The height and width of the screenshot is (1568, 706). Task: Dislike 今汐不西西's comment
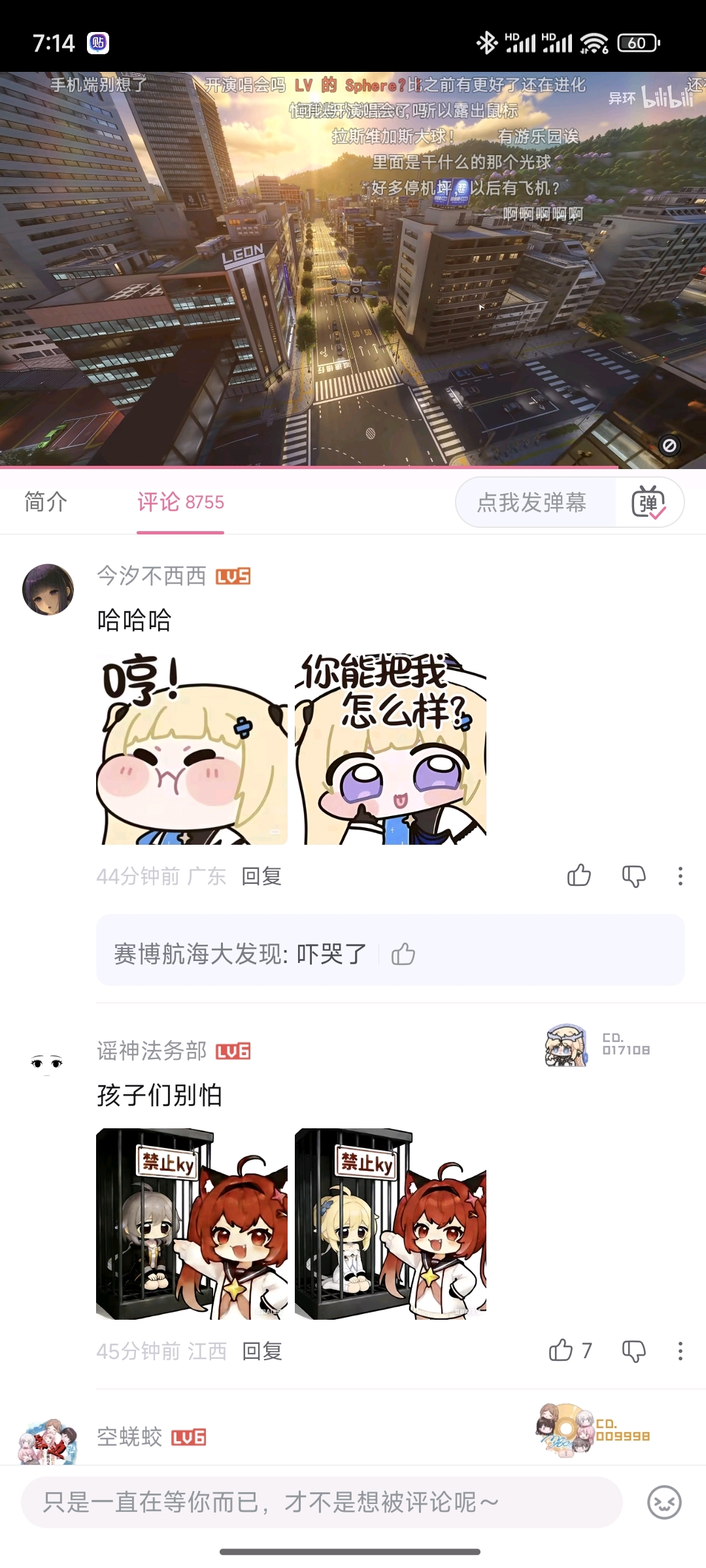pyautogui.click(x=633, y=875)
